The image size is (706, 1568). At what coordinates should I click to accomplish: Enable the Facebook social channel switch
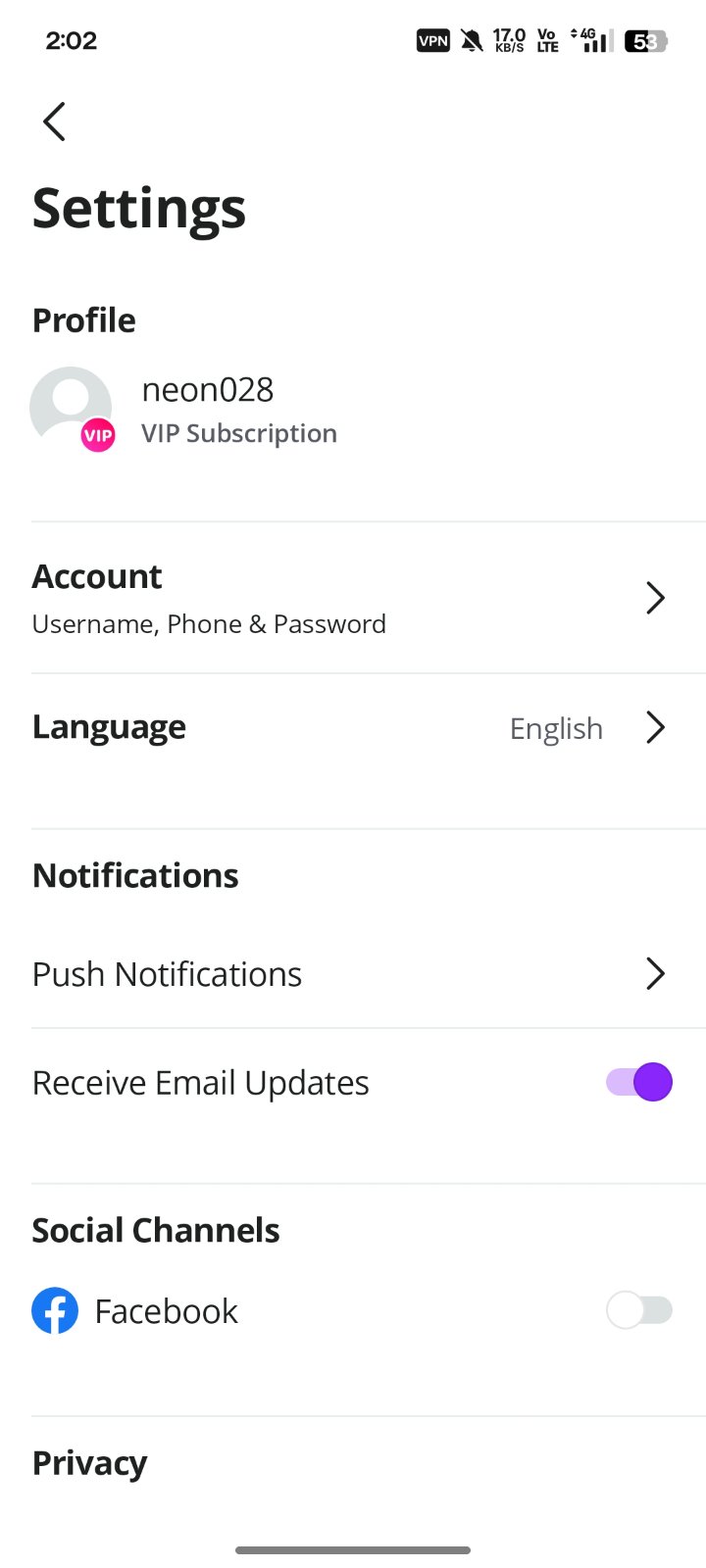pyautogui.click(x=639, y=1310)
